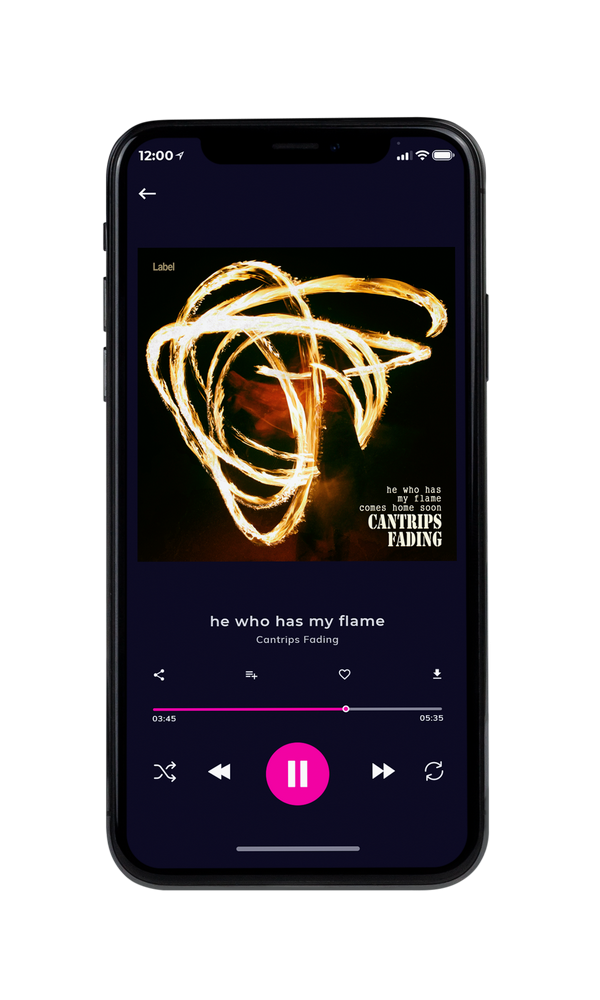
Task: Pause the song
Action: (x=297, y=774)
